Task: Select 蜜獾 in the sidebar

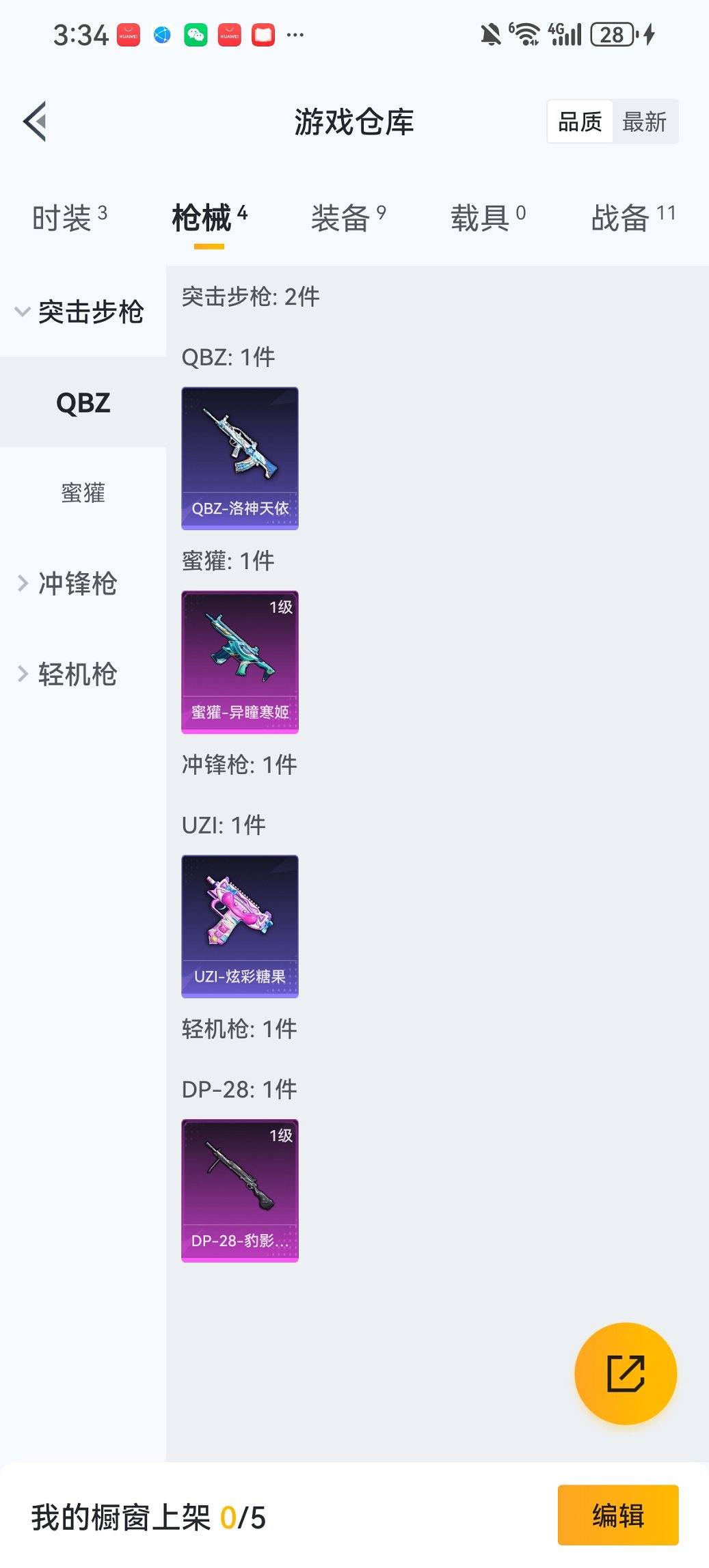Action: pos(83,493)
